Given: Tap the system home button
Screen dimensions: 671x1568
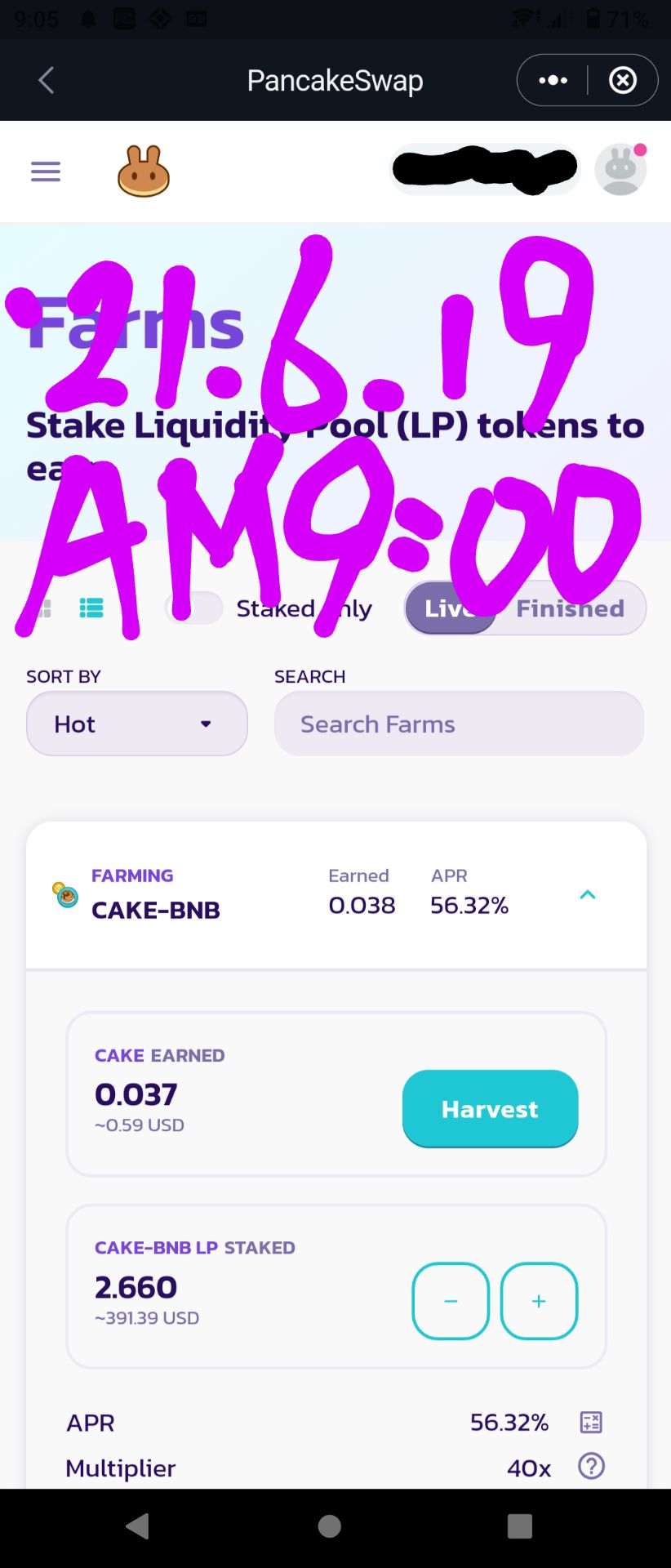Looking at the screenshot, I should pos(330,1526).
